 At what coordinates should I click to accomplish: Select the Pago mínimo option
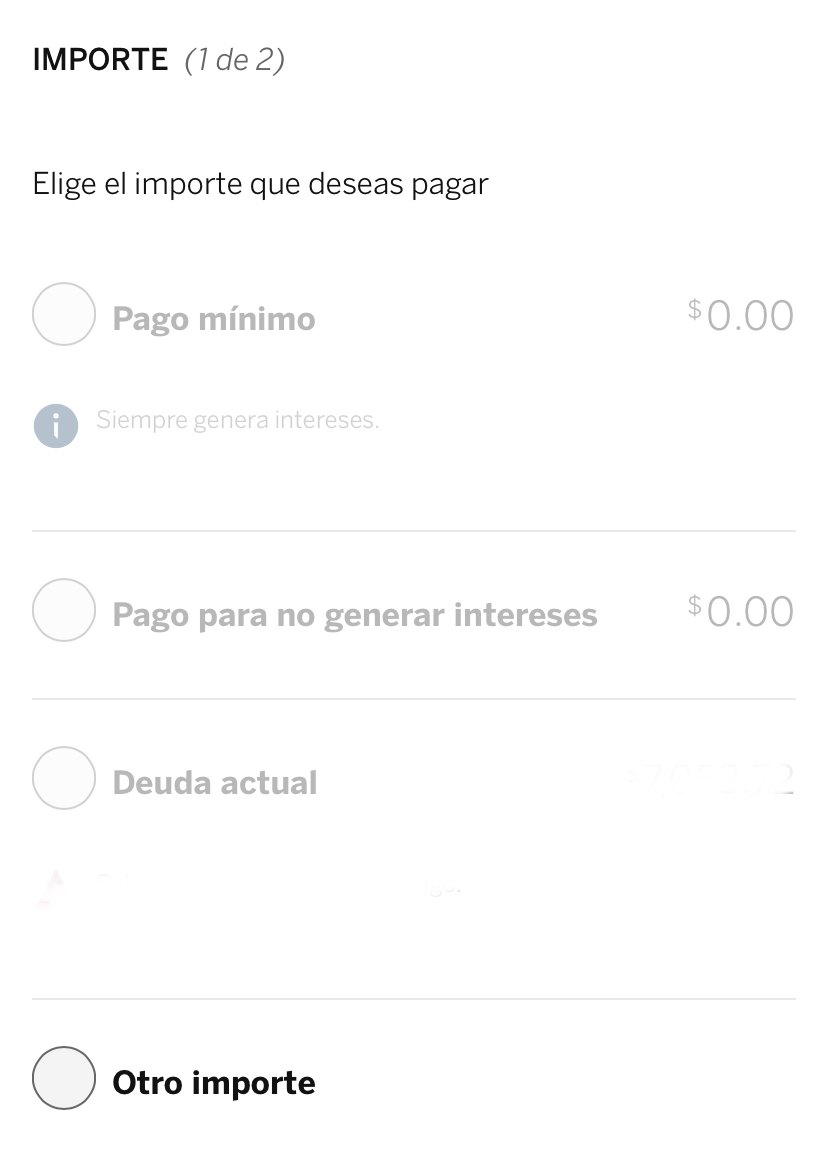(x=64, y=315)
